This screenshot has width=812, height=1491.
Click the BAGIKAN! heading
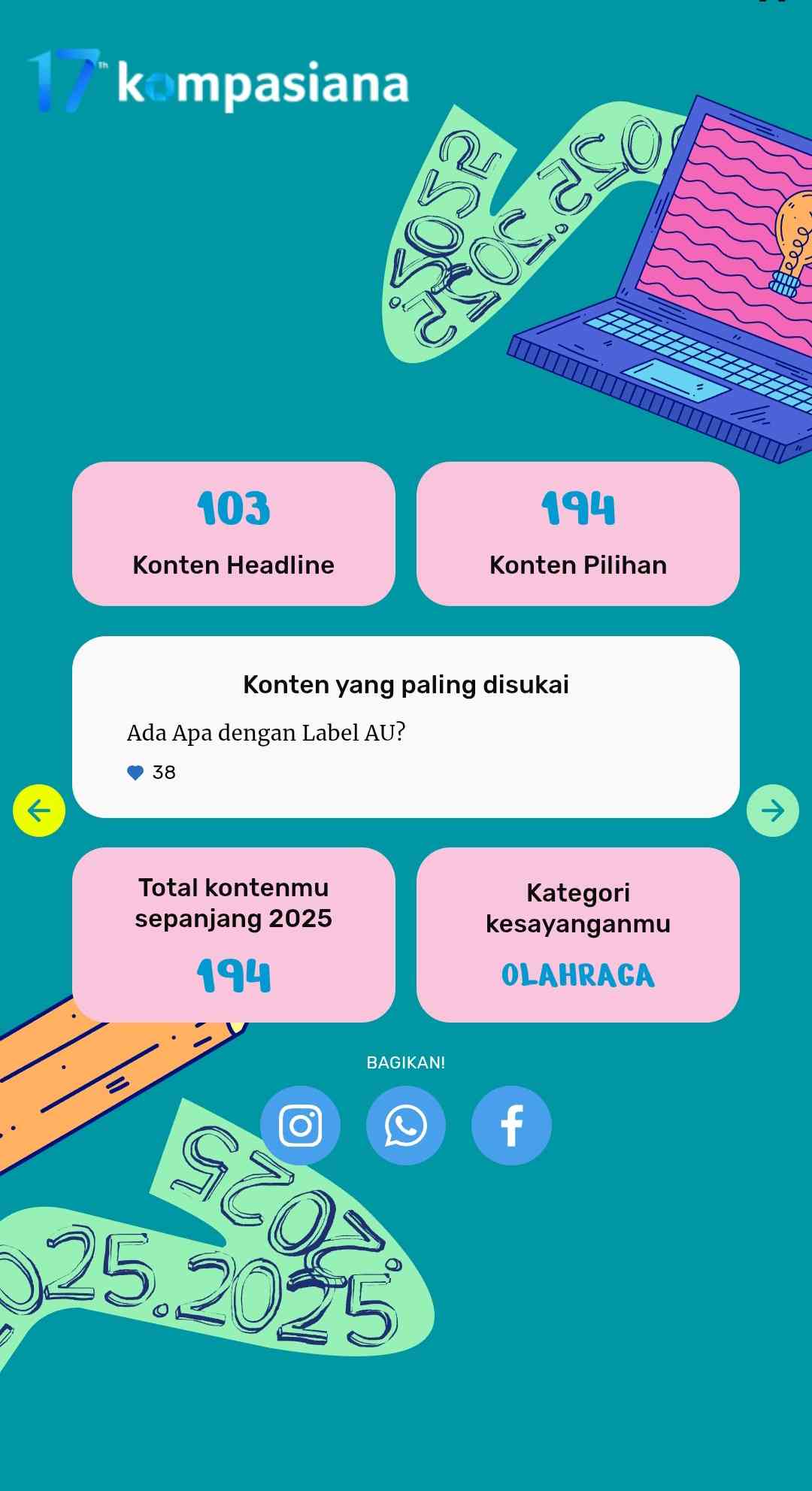[x=405, y=1063]
